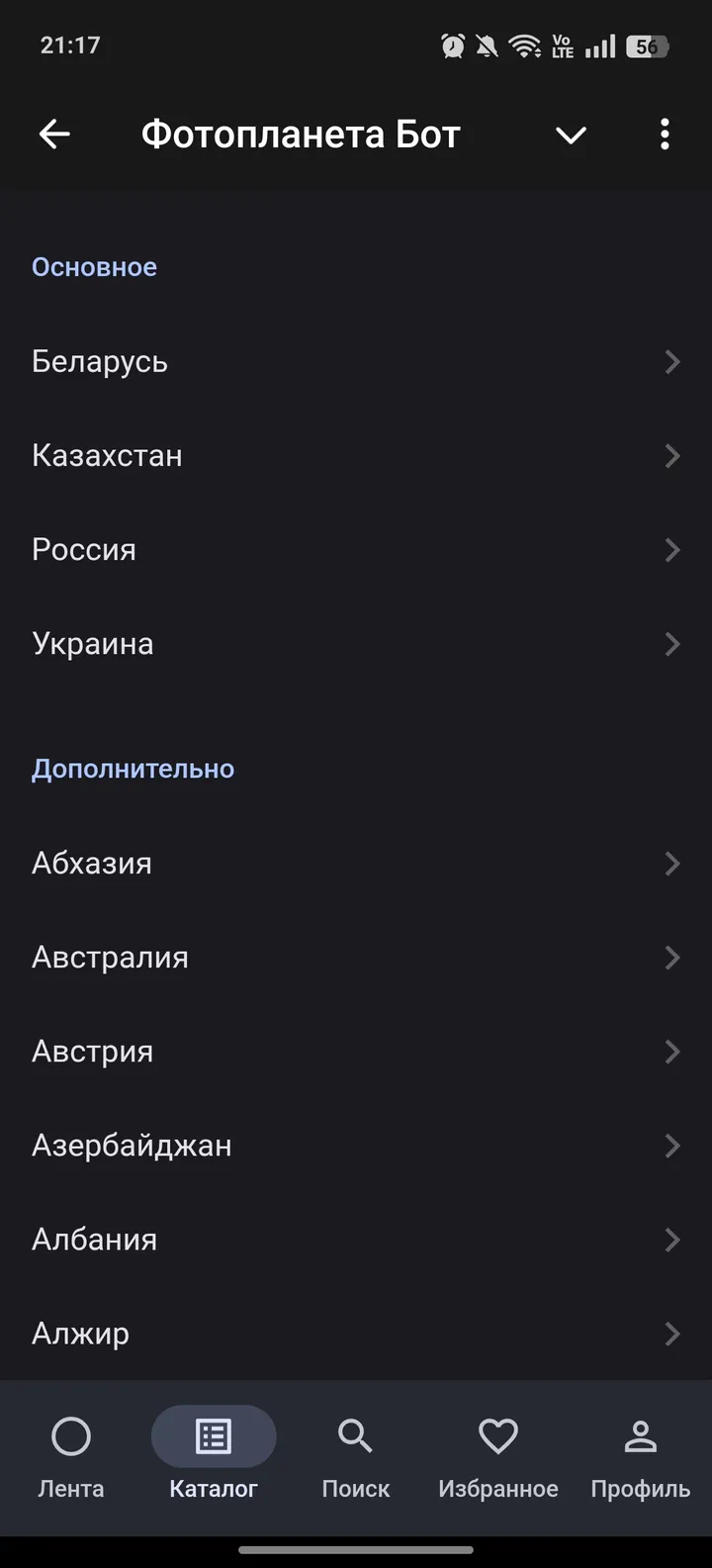712x1568 pixels.
Task: Select the Лента feed icon
Action: (70, 1435)
